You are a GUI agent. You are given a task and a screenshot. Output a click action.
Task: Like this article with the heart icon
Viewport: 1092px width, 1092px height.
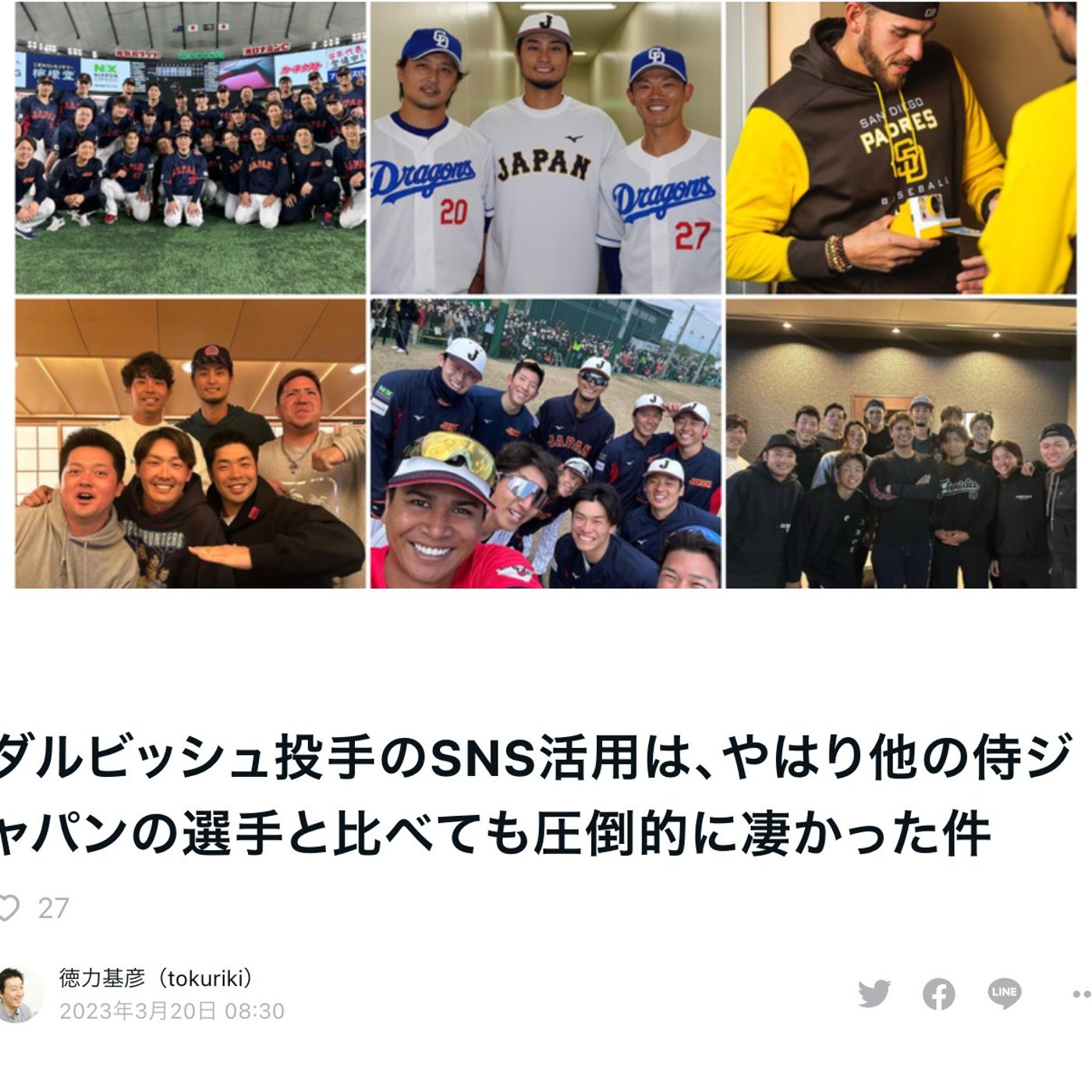tap(8, 908)
